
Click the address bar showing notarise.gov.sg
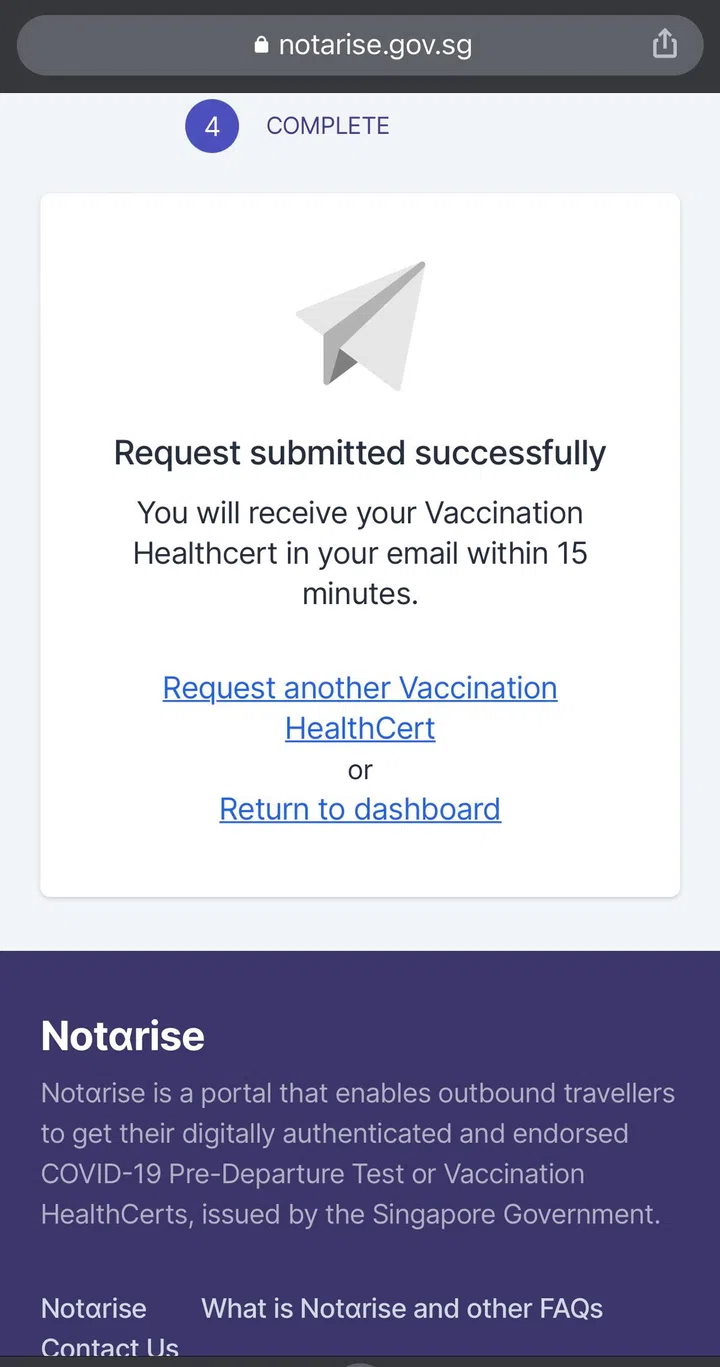pyautogui.click(x=377, y=44)
